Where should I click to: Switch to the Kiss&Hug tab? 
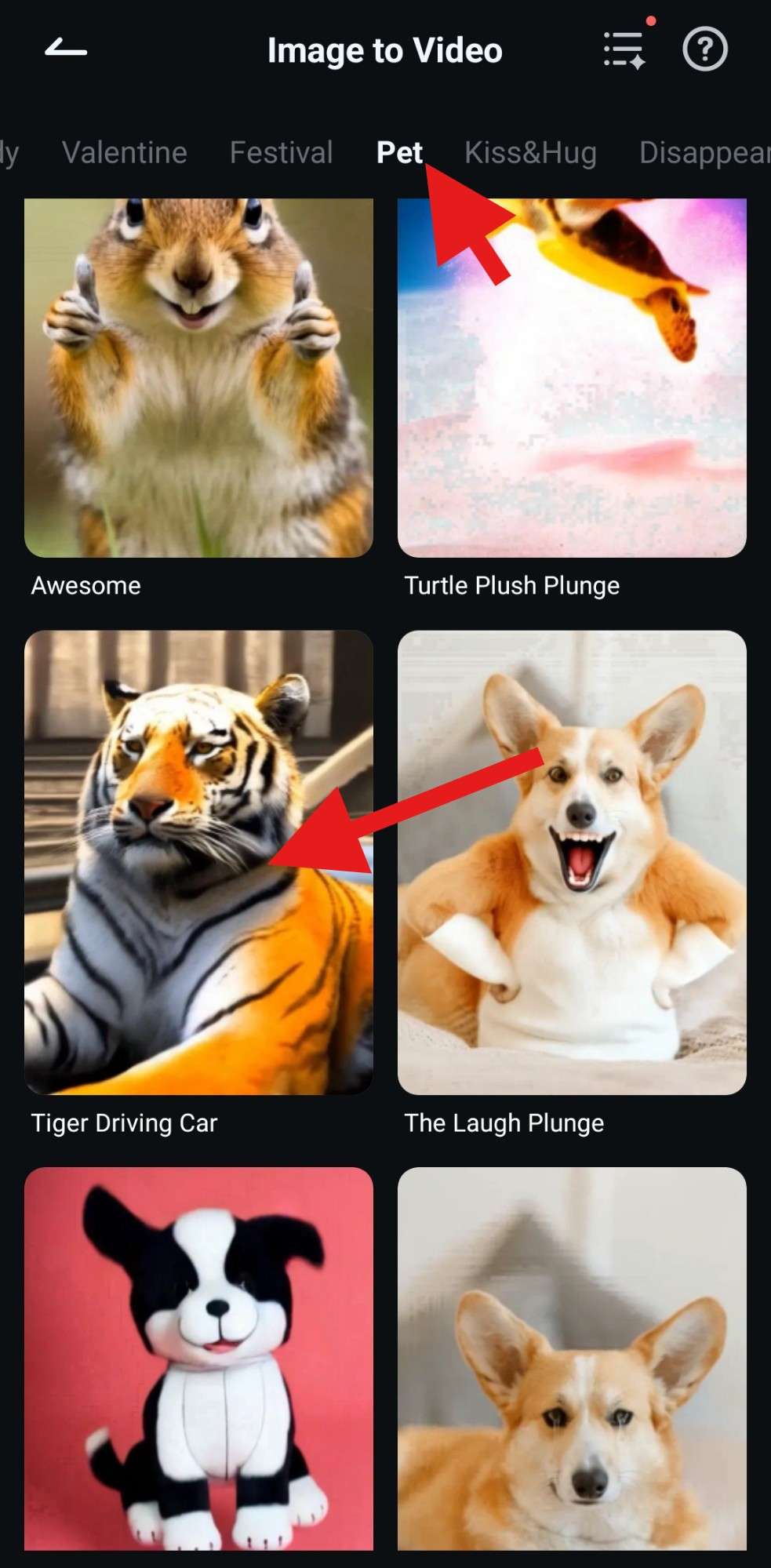(x=530, y=152)
